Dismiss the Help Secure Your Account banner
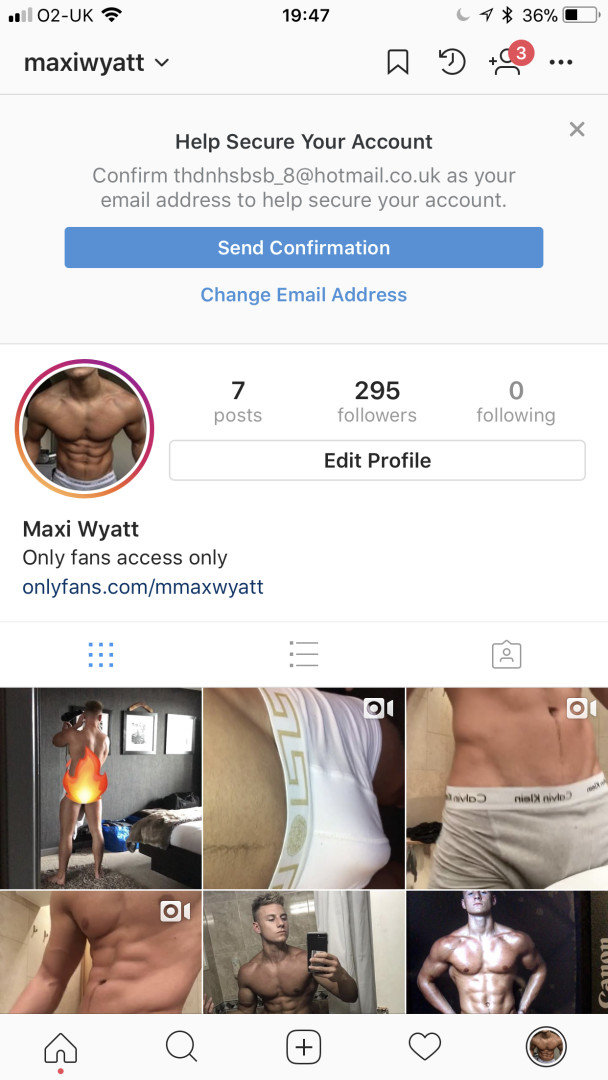 [576, 129]
